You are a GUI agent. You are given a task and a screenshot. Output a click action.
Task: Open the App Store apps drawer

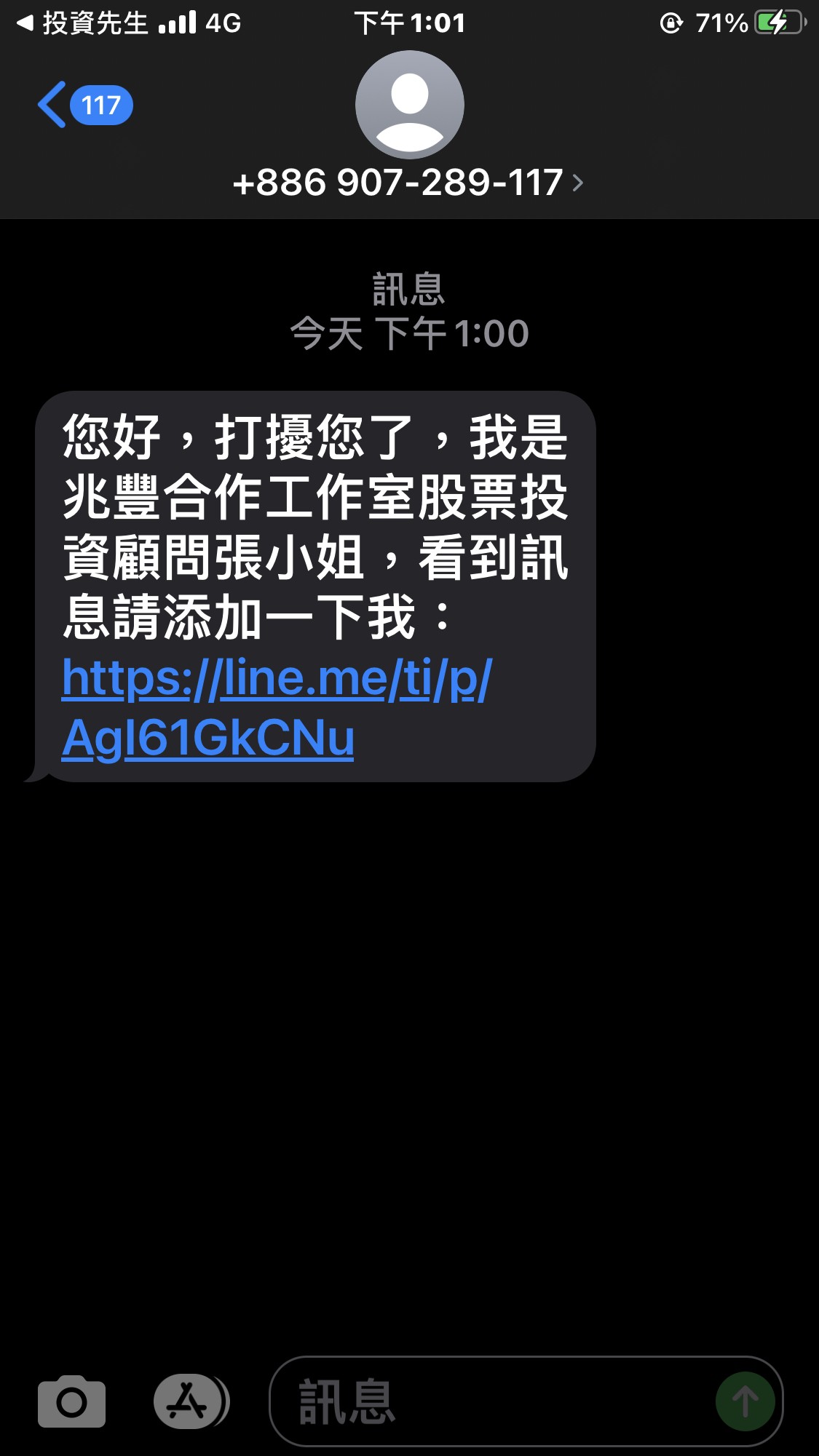click(x=189, y=1401)
